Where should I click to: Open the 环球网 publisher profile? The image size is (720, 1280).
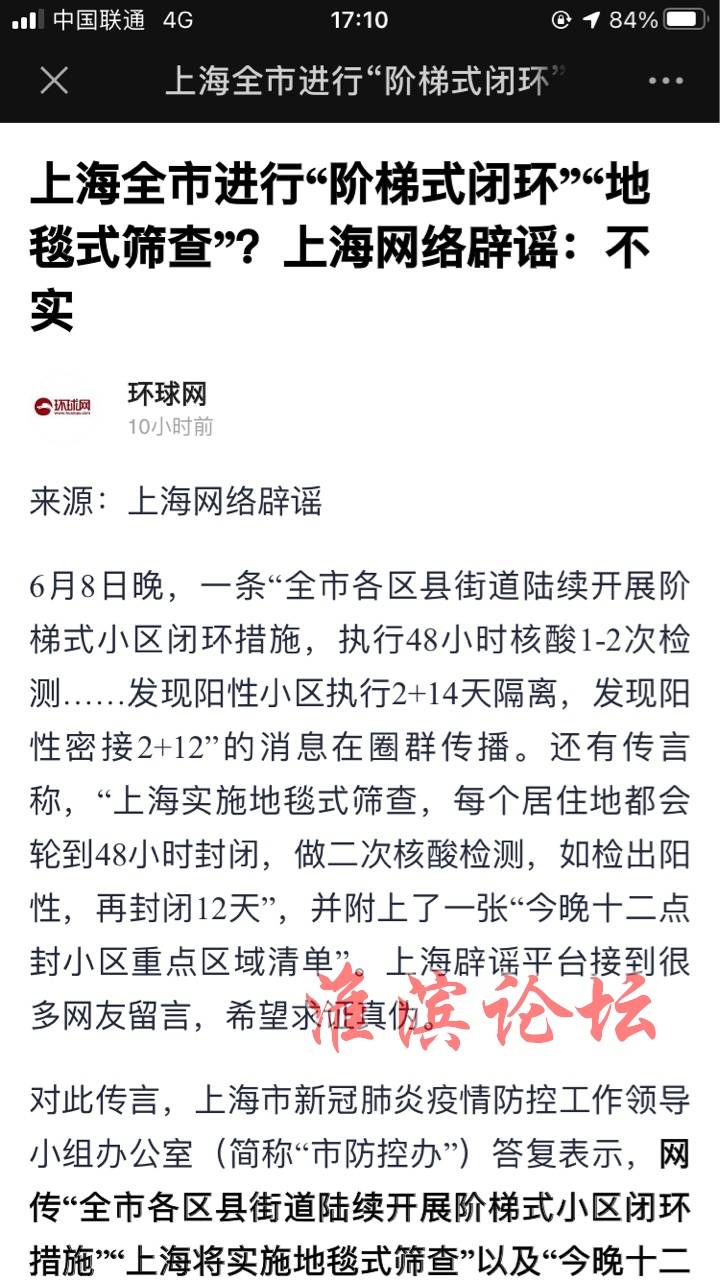[167, 394]
